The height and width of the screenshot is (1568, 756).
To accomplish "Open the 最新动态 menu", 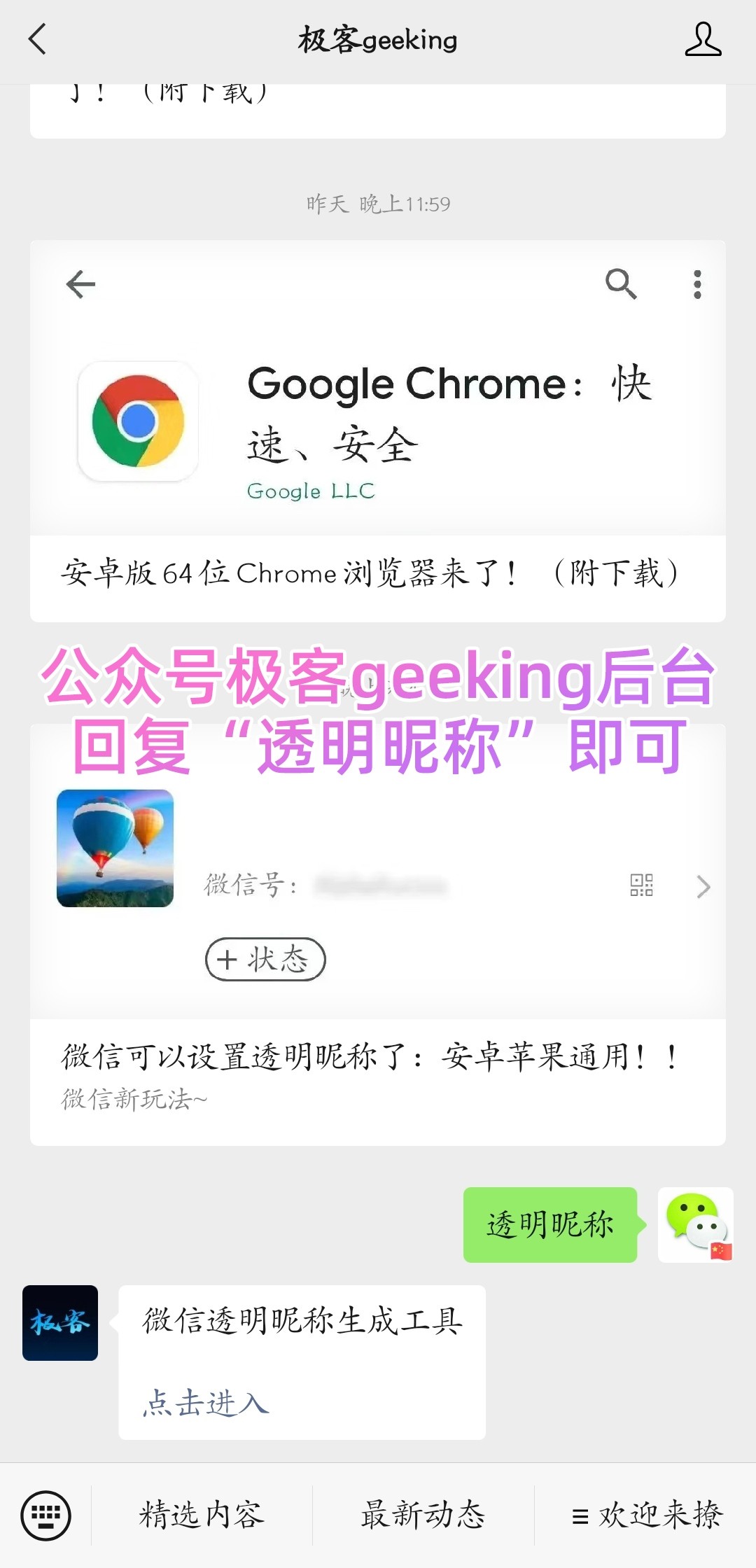I will pyautogui.click(x=423, y=1515).
